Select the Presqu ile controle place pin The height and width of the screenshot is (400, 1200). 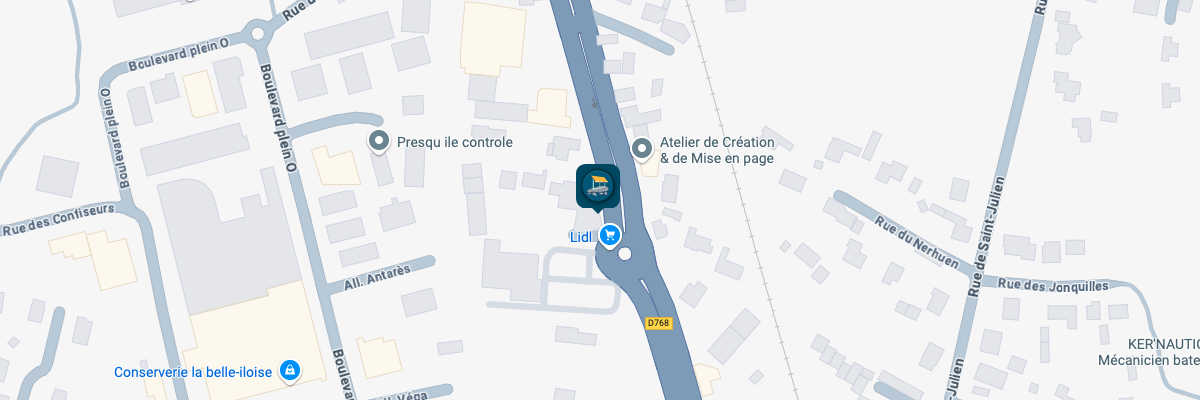click(x=380, y=142)
